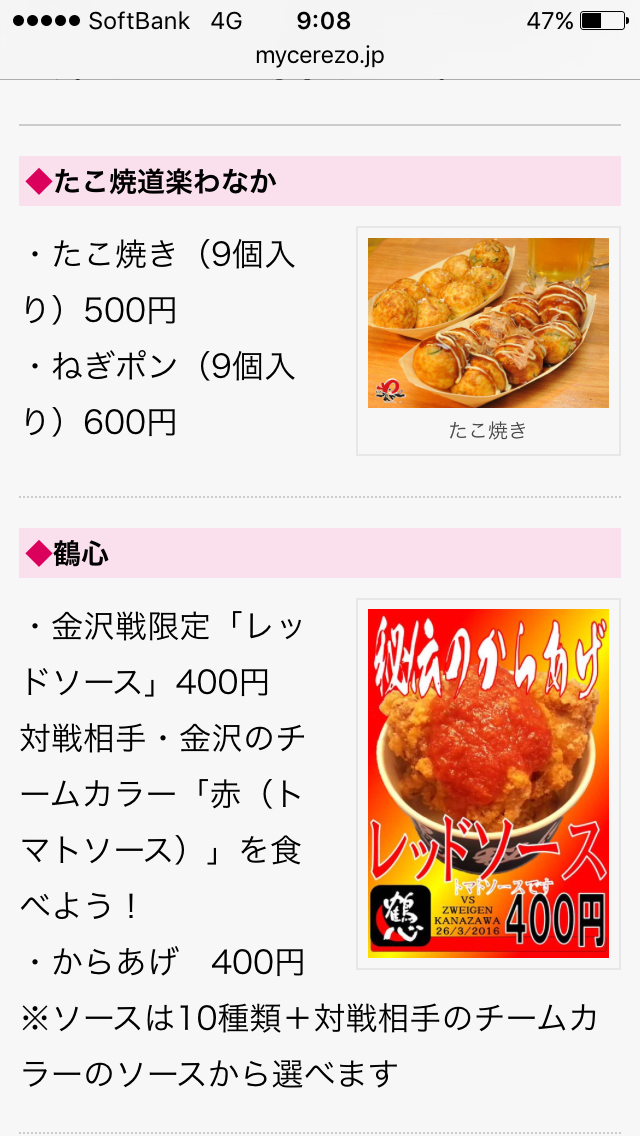Tap the mycerezo.jp address bar
The height and width of the screenshot is (1136, 640).
tap(320, 56)
